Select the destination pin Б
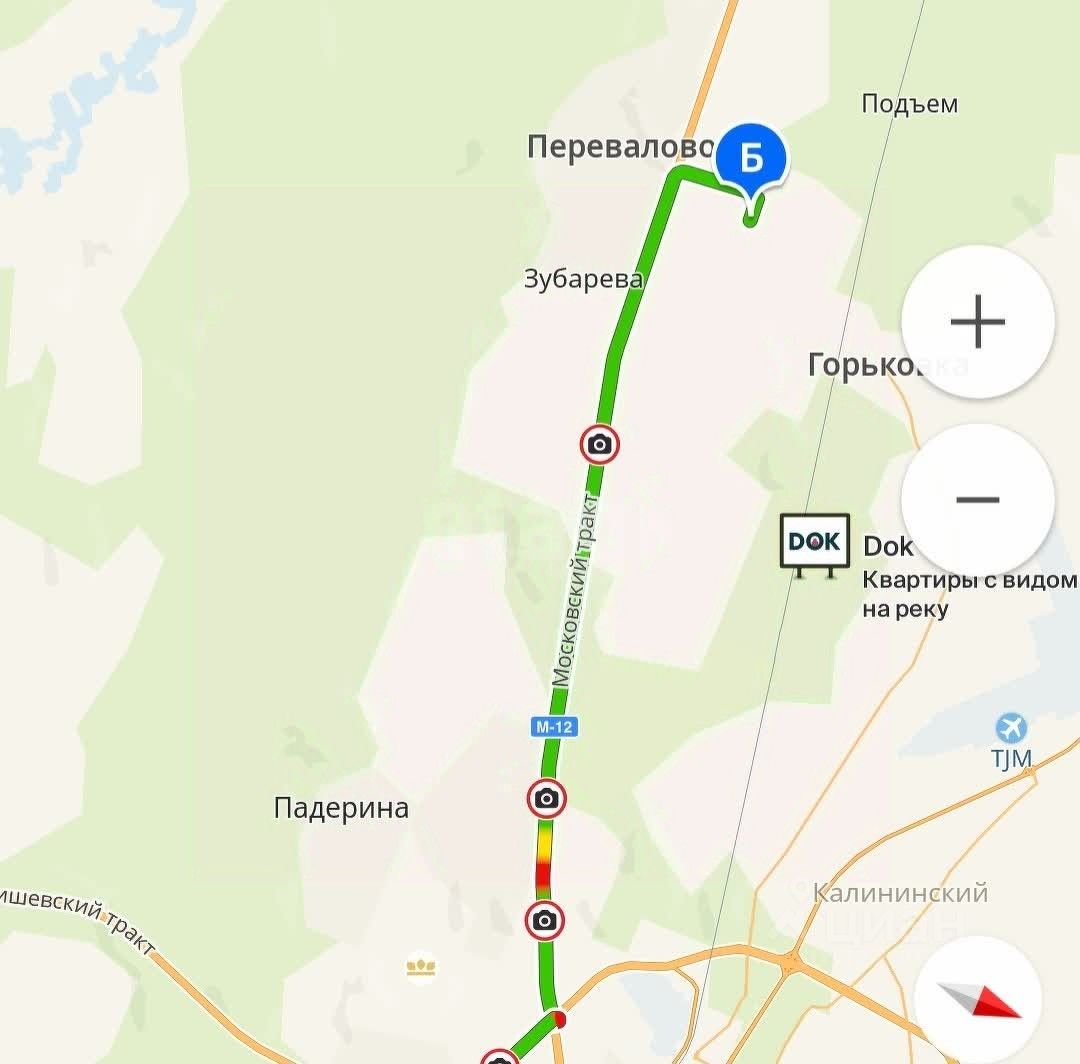The width and height of the screenshot is (1080, 1064). (751, 160)
